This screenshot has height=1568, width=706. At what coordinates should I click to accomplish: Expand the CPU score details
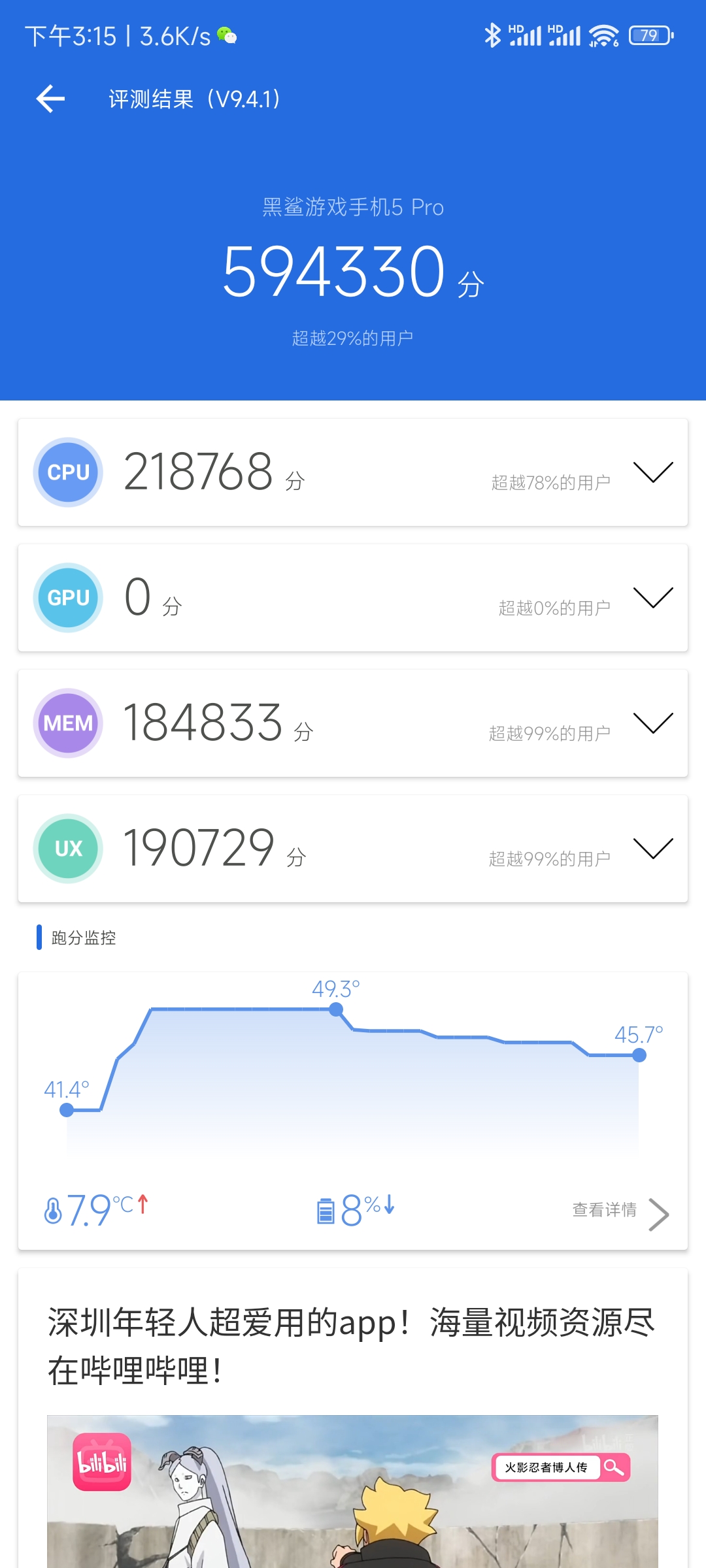tap(653, 472)
